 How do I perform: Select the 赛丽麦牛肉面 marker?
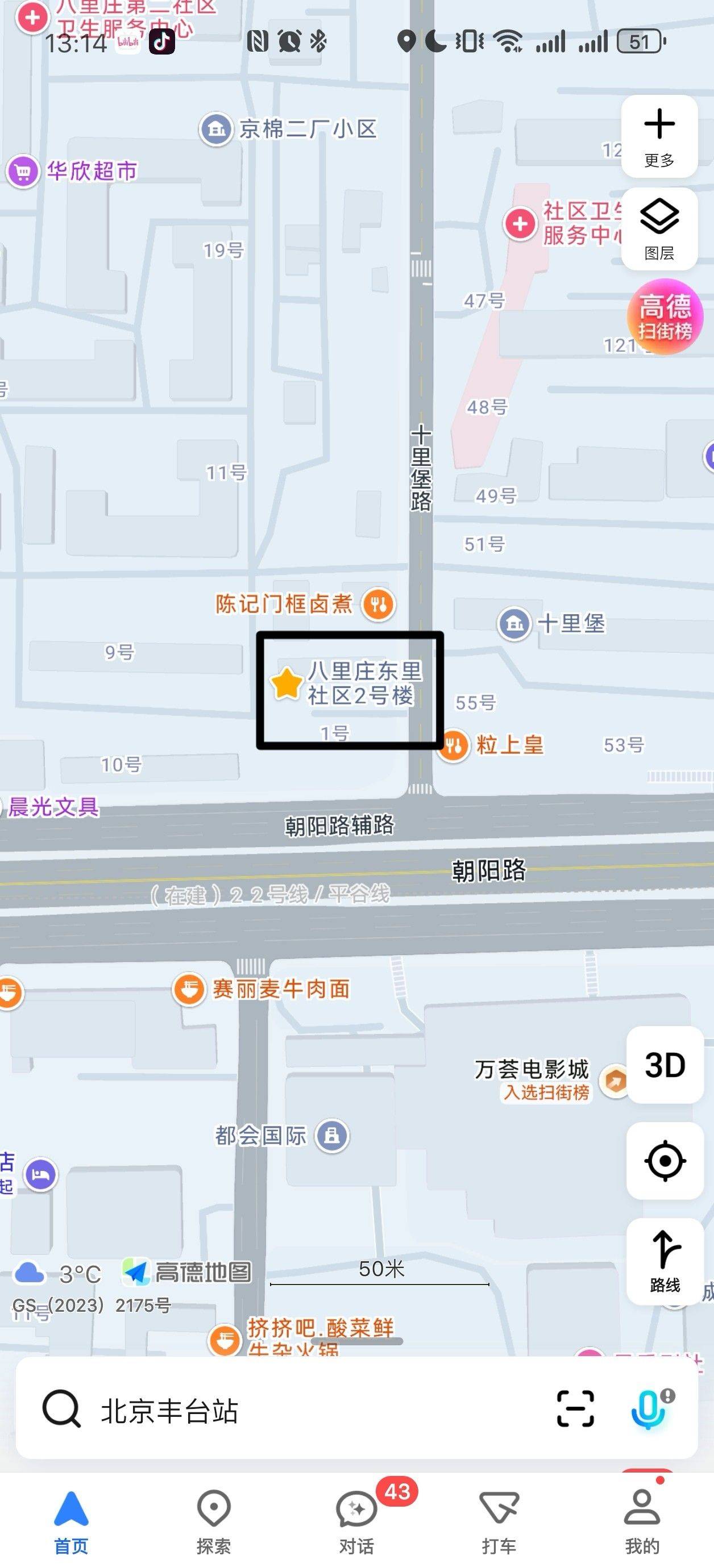[189, 989]
